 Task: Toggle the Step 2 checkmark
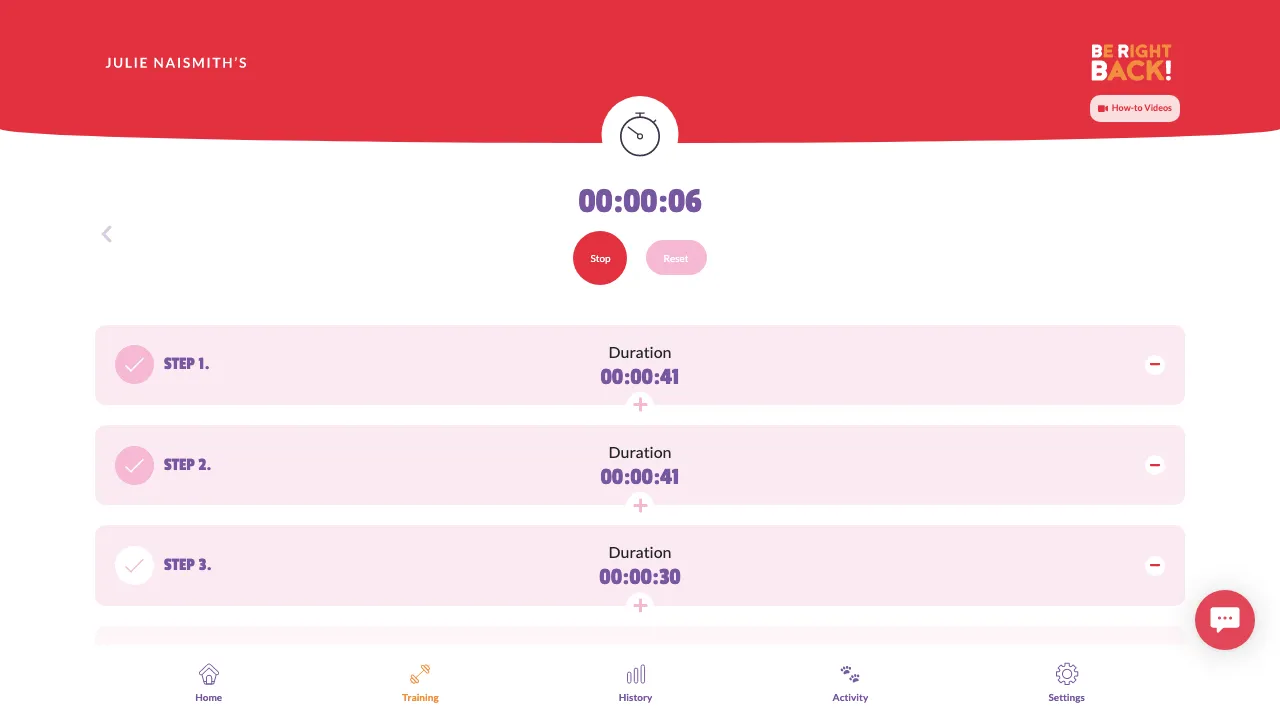(134, 465)
